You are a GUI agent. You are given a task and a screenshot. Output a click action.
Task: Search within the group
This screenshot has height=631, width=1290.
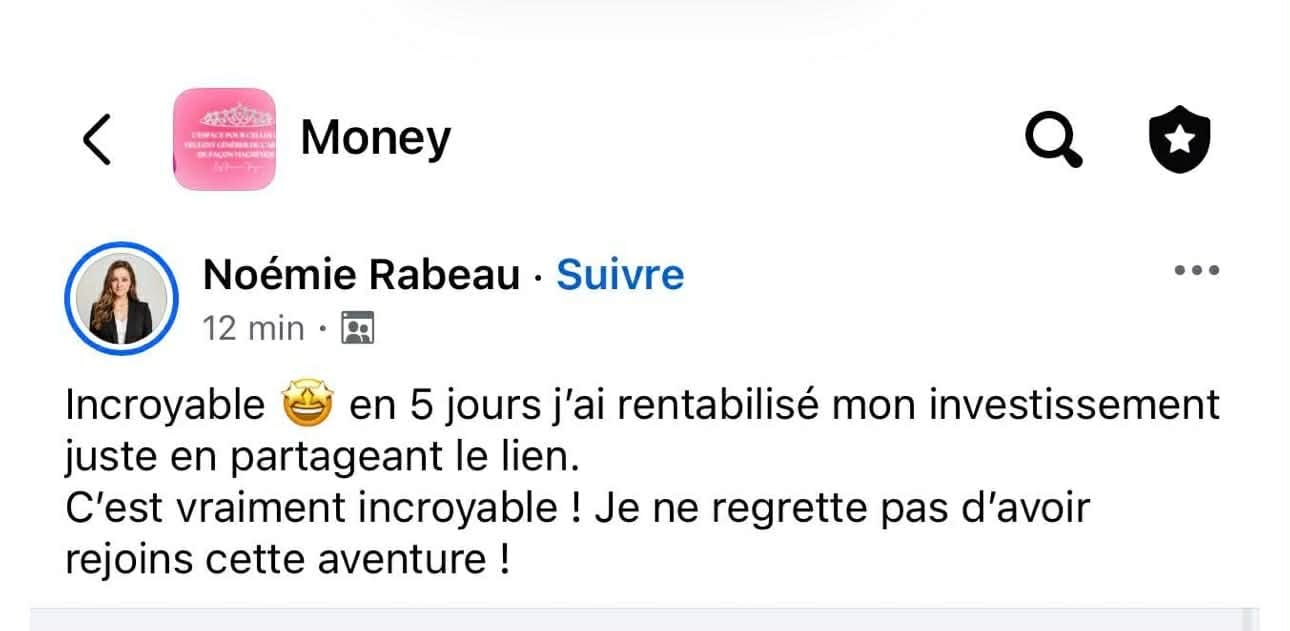tap(1054, 140)
